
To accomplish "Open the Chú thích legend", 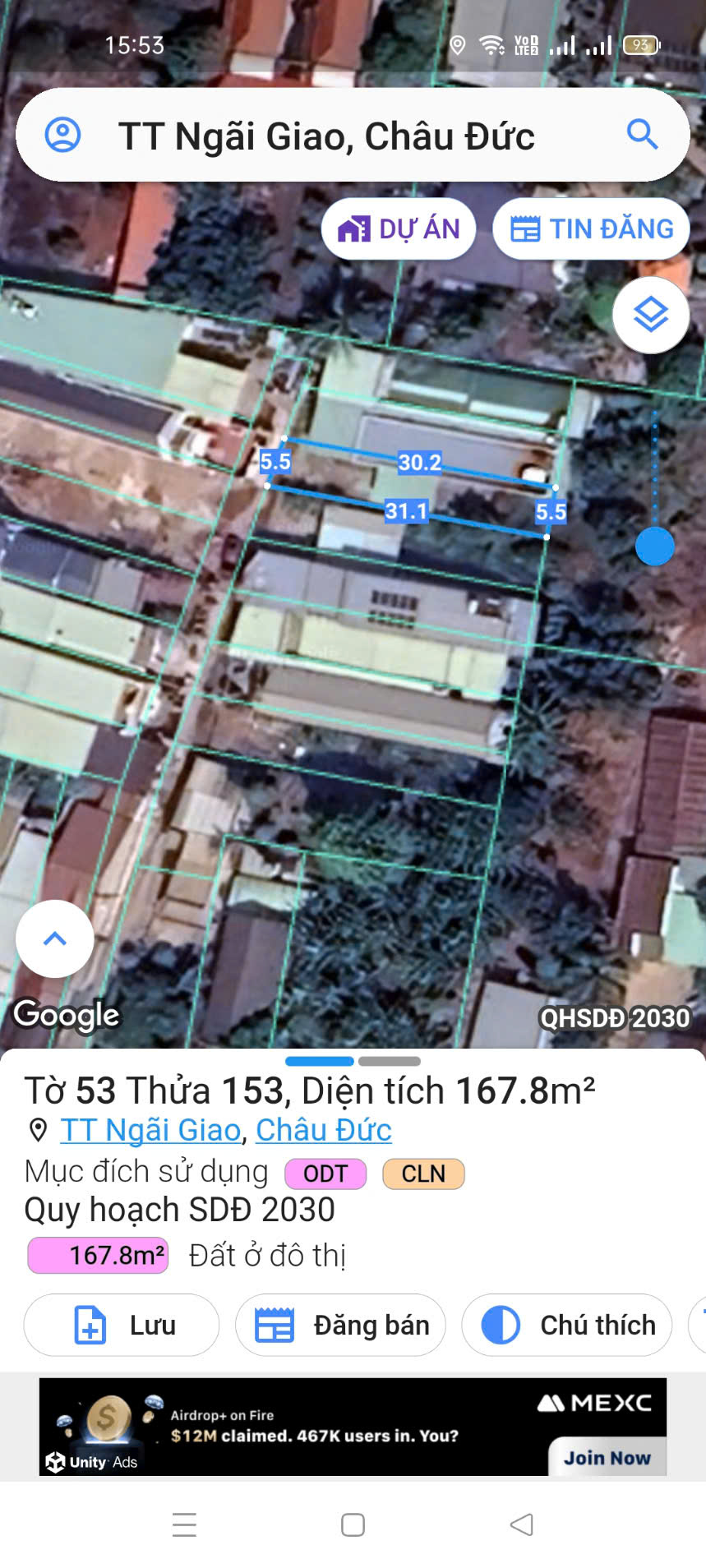I will 567,1325.
